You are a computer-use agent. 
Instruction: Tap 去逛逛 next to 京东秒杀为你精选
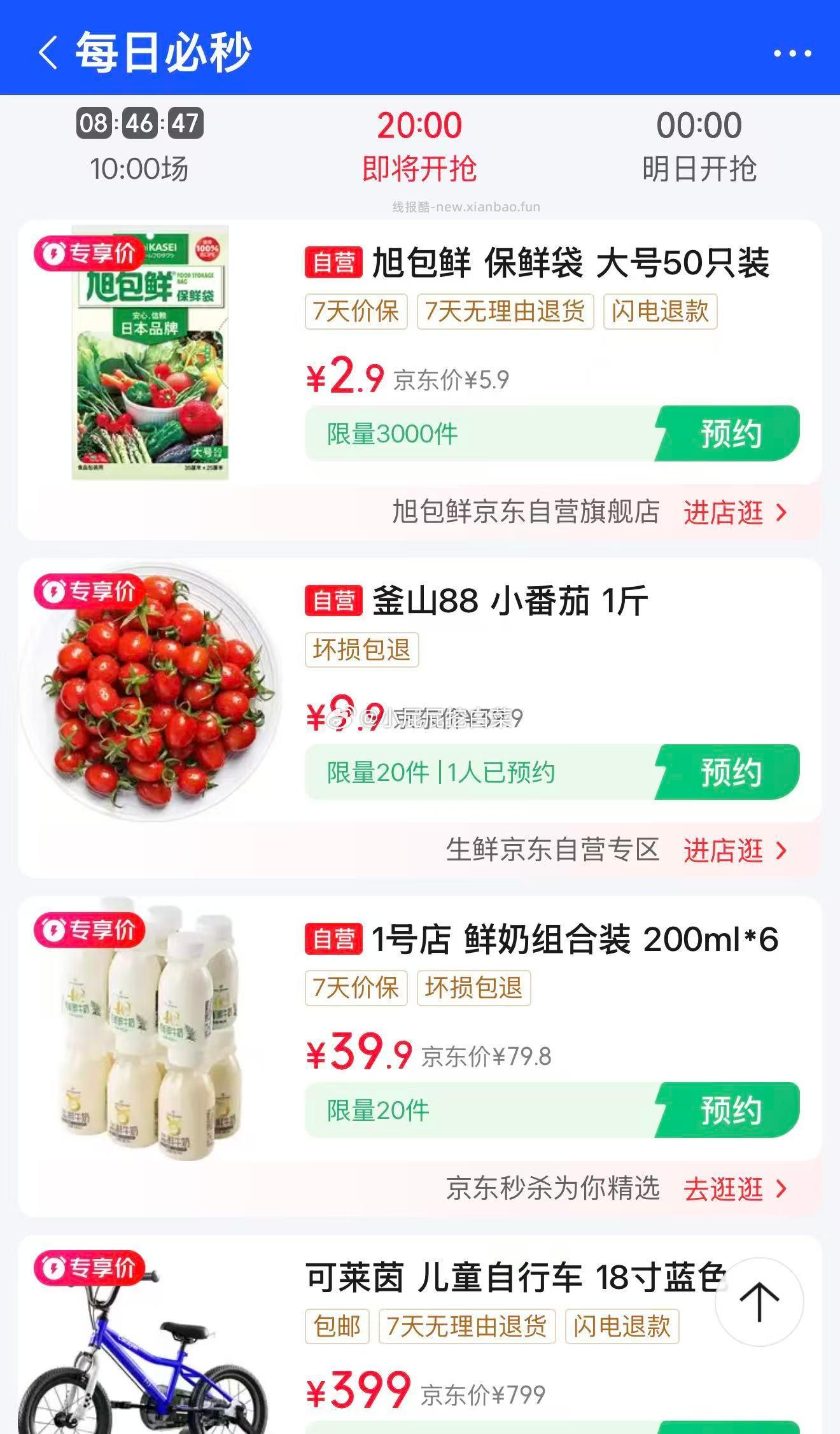pyautogui.click(x=722, y=1188)
